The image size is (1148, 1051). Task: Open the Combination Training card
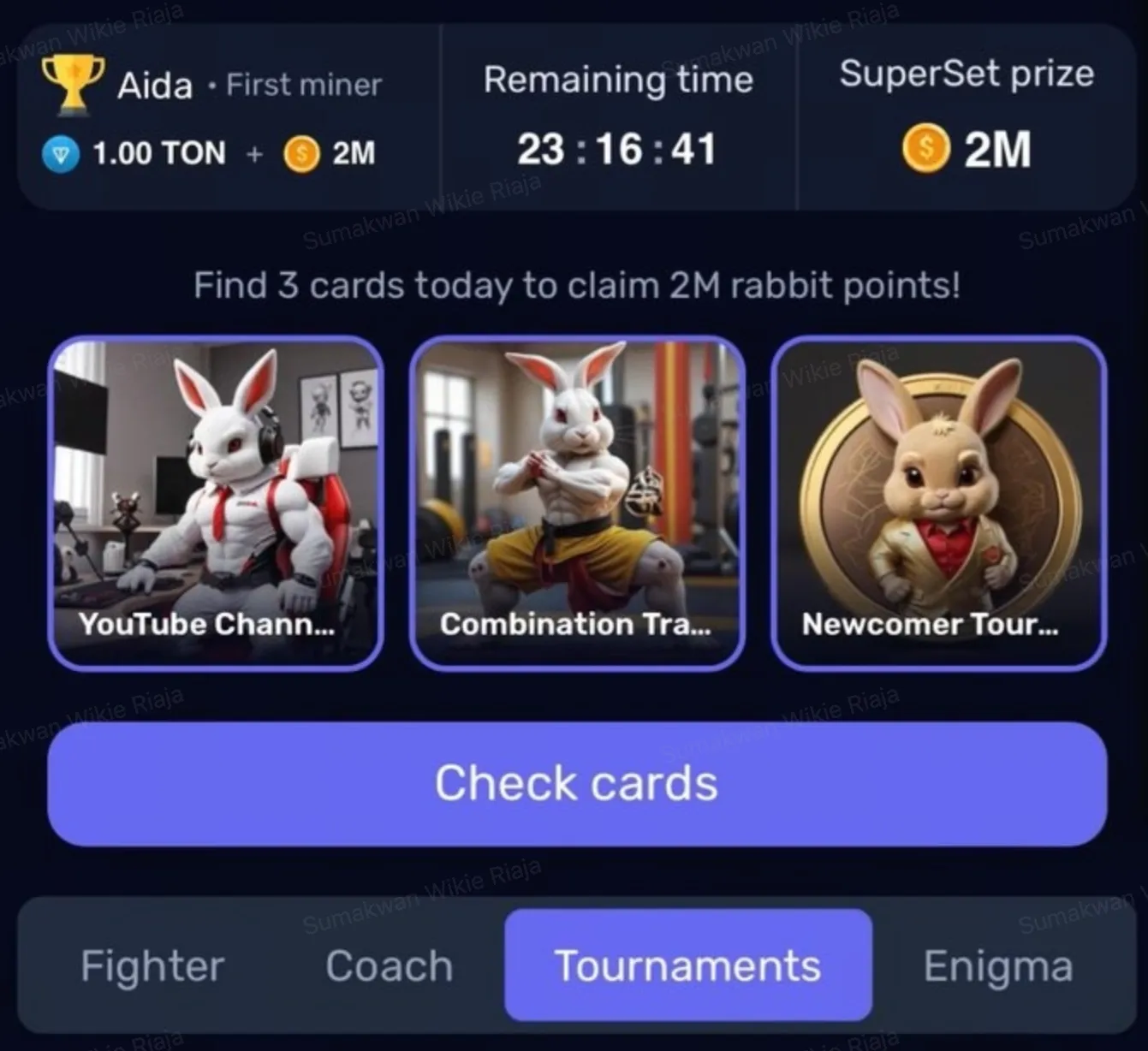[x=576, y=502]
